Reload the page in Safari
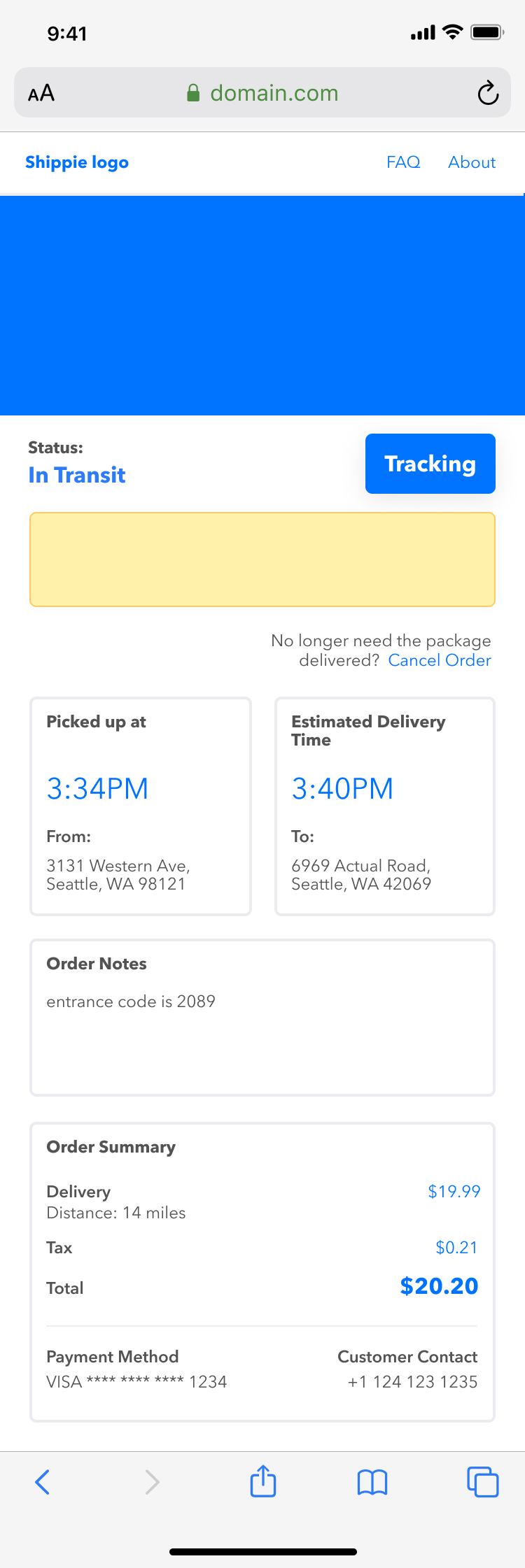Screen dimensions: 525x1568 point(488,93)
